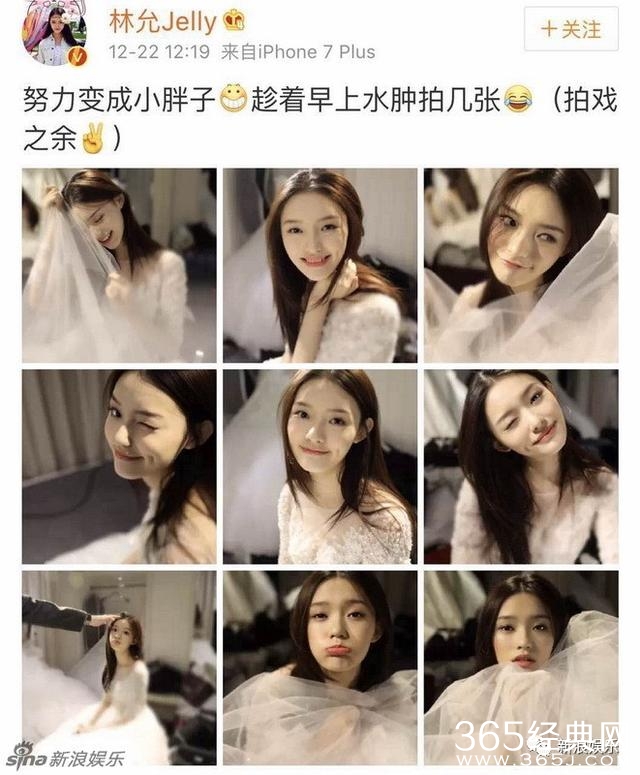Open the photo of her lifting the veil
Viewport: 640px width, 775px height.
point(119,265)
